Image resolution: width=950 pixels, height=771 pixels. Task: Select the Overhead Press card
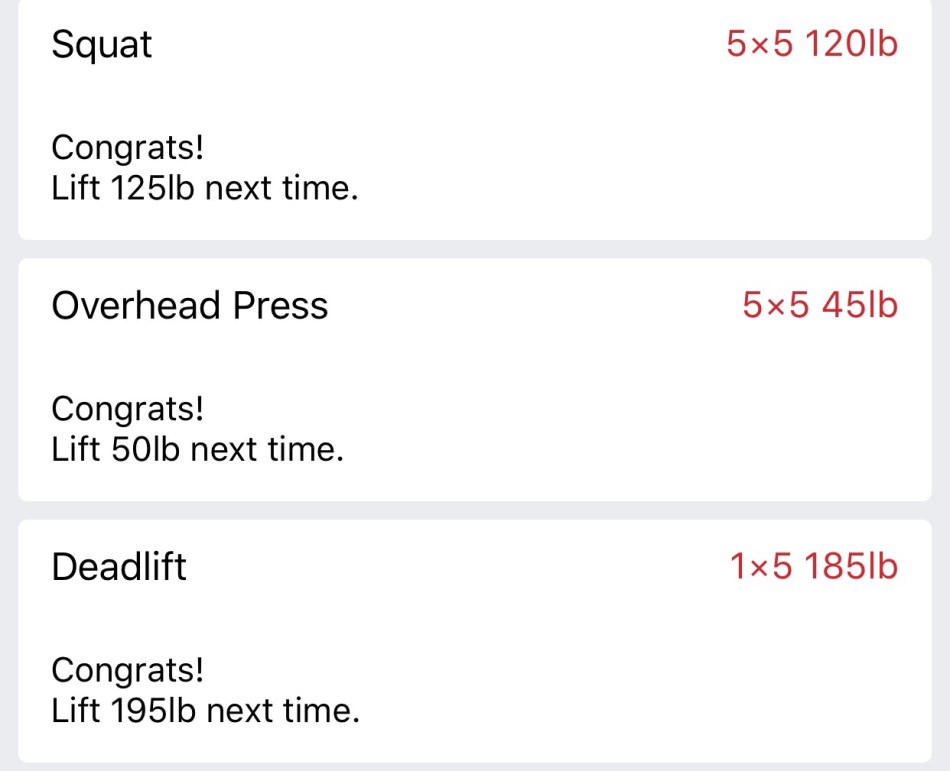[474, 380]
